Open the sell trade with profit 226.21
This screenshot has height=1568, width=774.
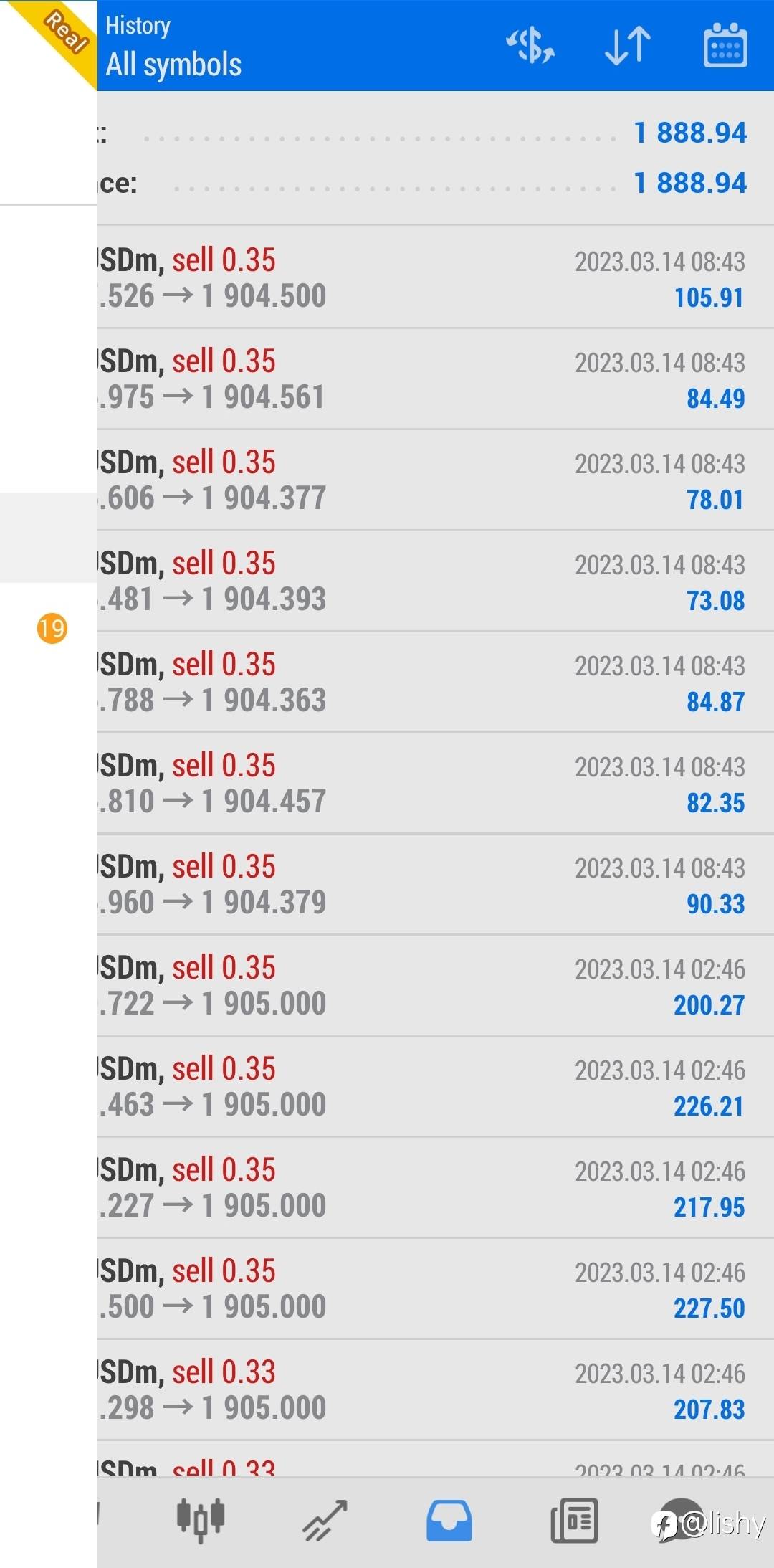tap(436, 1087)
